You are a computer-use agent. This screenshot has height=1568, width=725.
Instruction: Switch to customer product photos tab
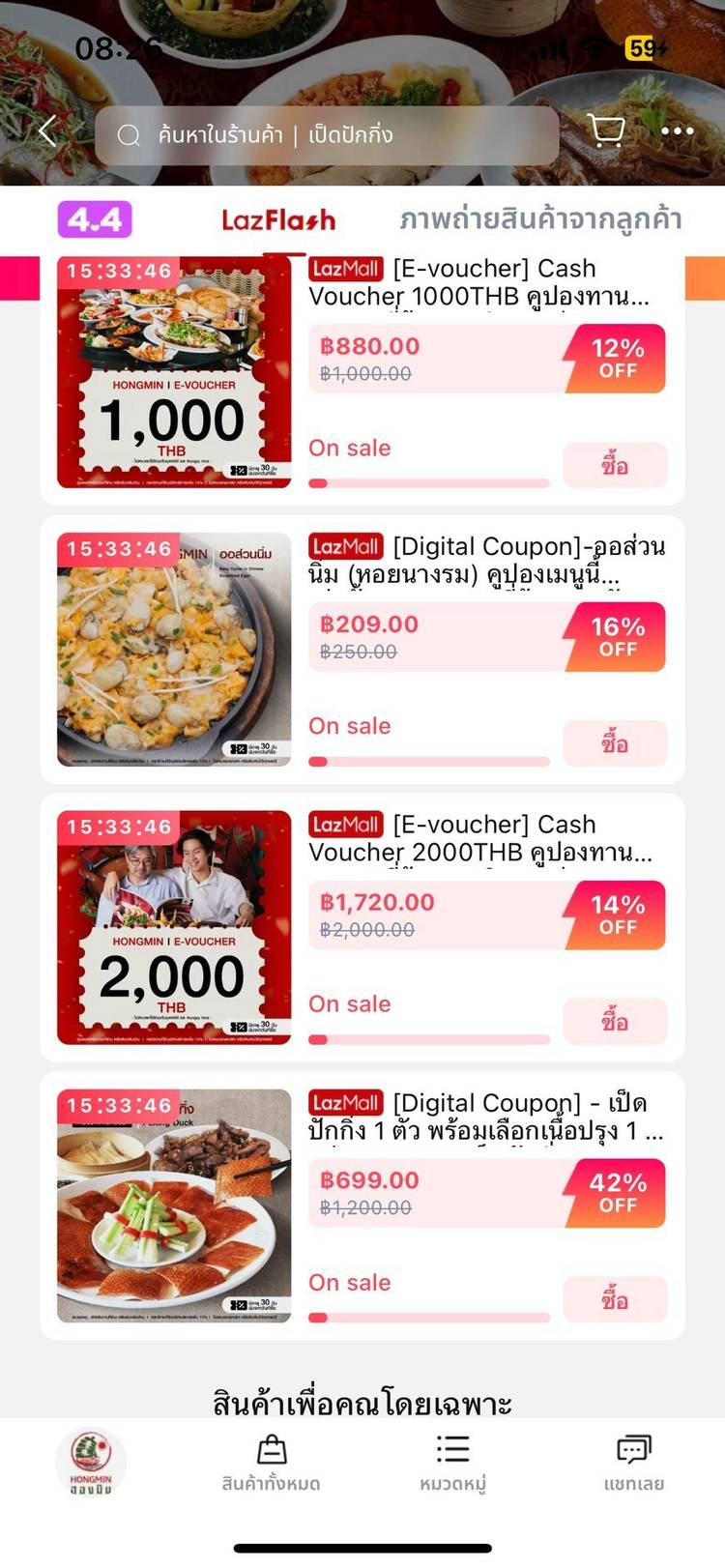coord(540,220)
